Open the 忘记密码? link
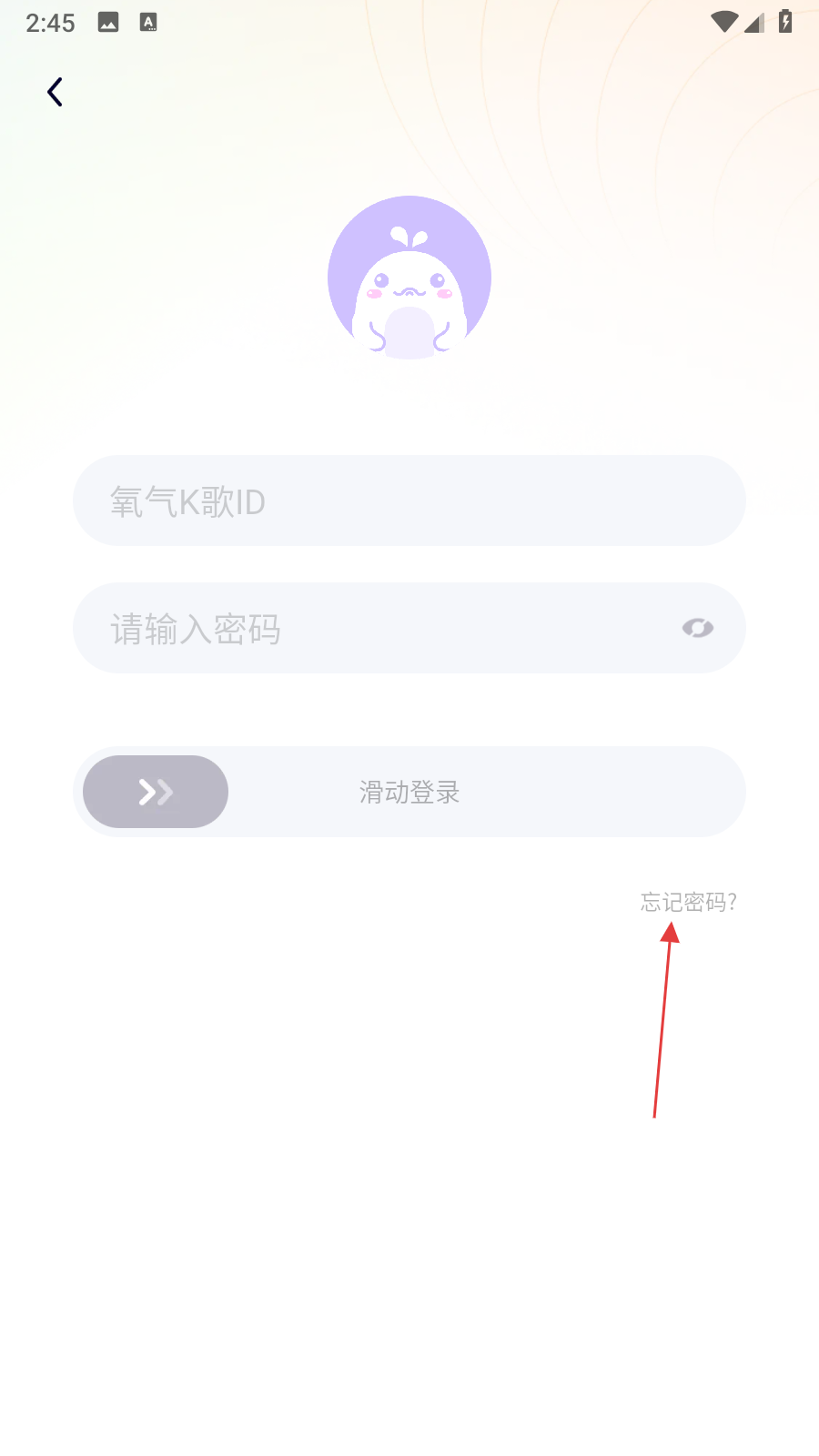Image resolution: width=819 pixels, height=1456 pixels. [688, 902]
